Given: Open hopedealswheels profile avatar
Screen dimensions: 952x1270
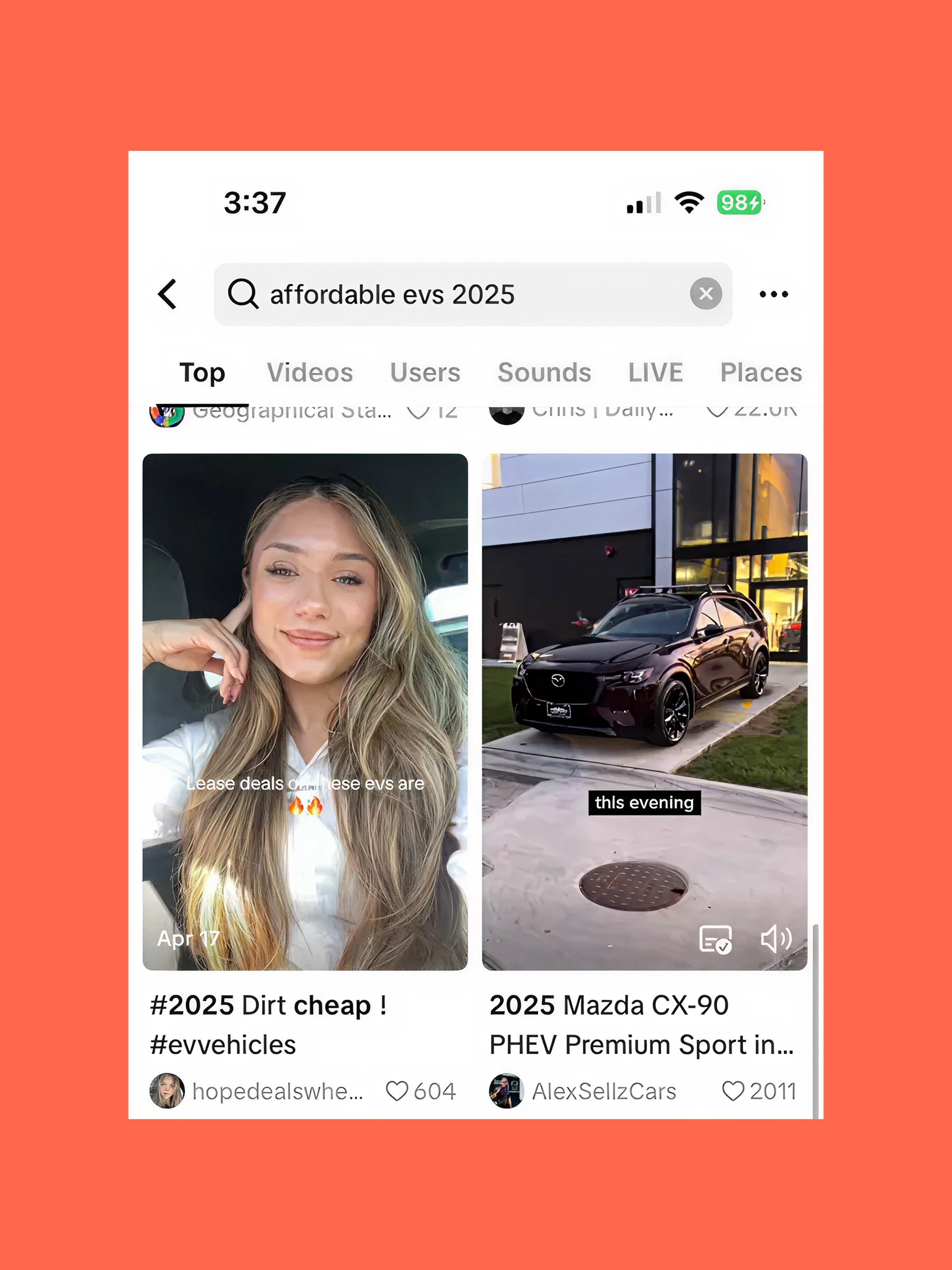Looking at the screenshot, I should pos(167,1090).
